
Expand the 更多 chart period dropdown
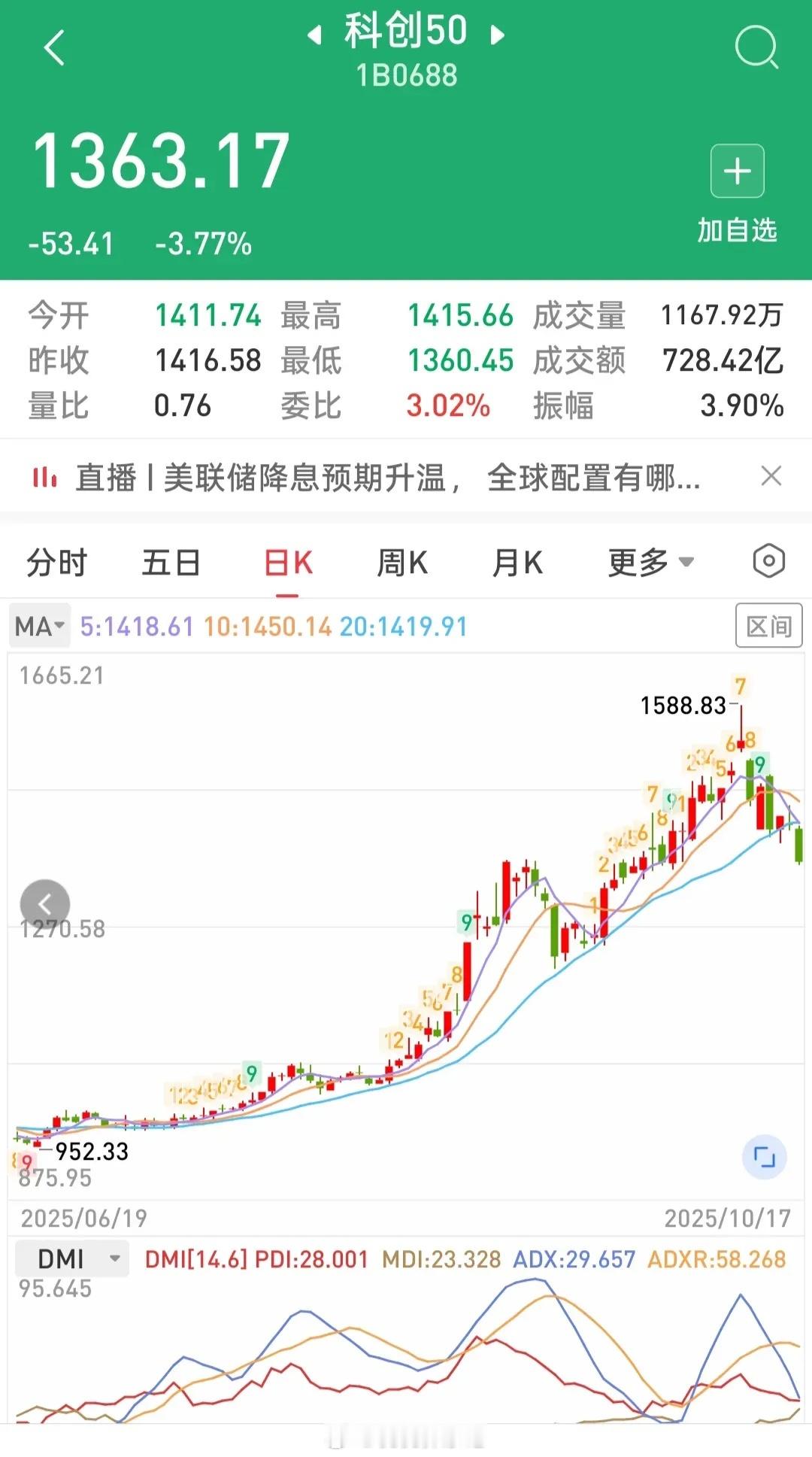tap(650, 563)
